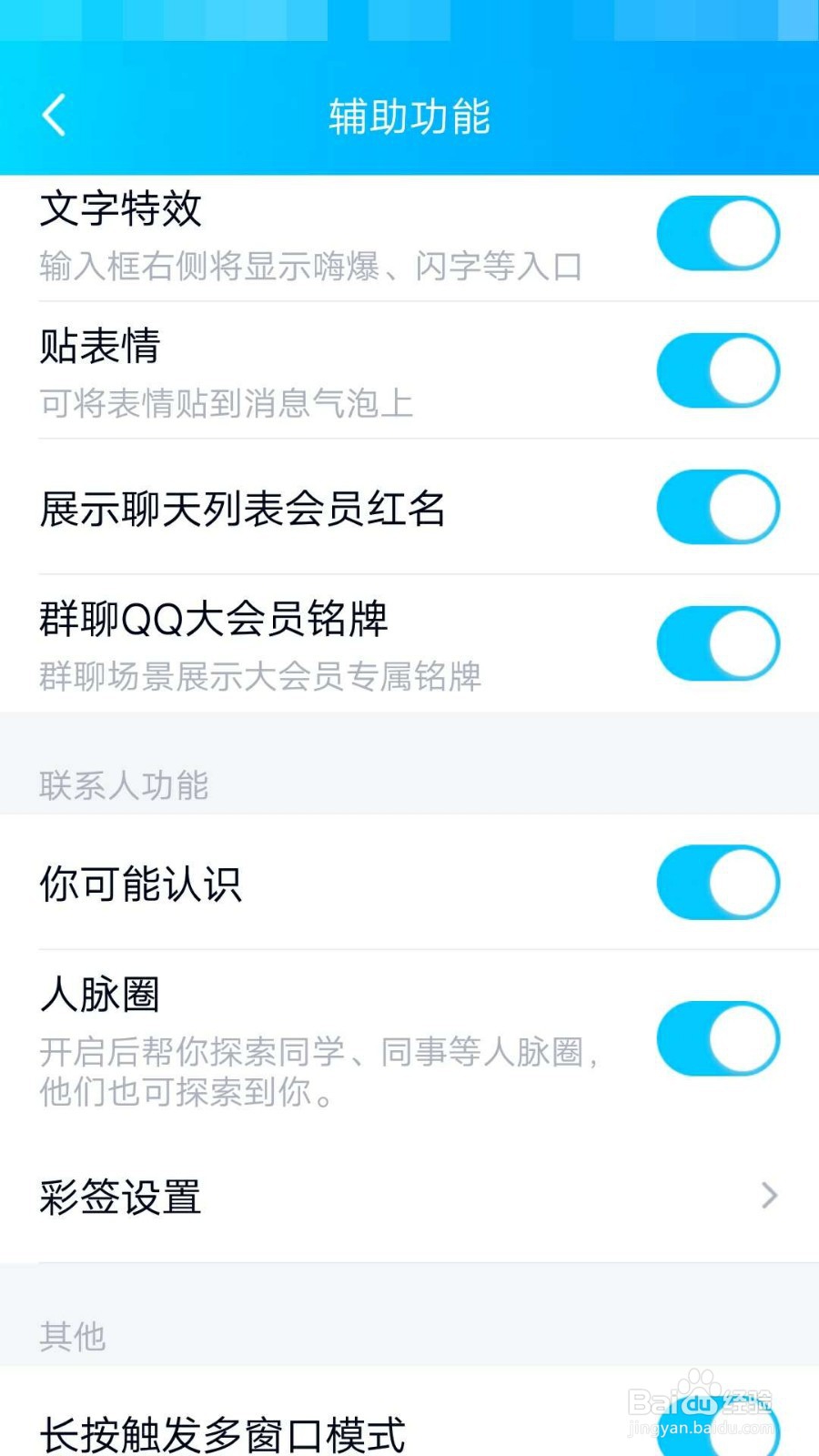Select the 群聊QQ大会员铭牌 row label
Screen dimensions: 819x1456
[x=214, y=619]
